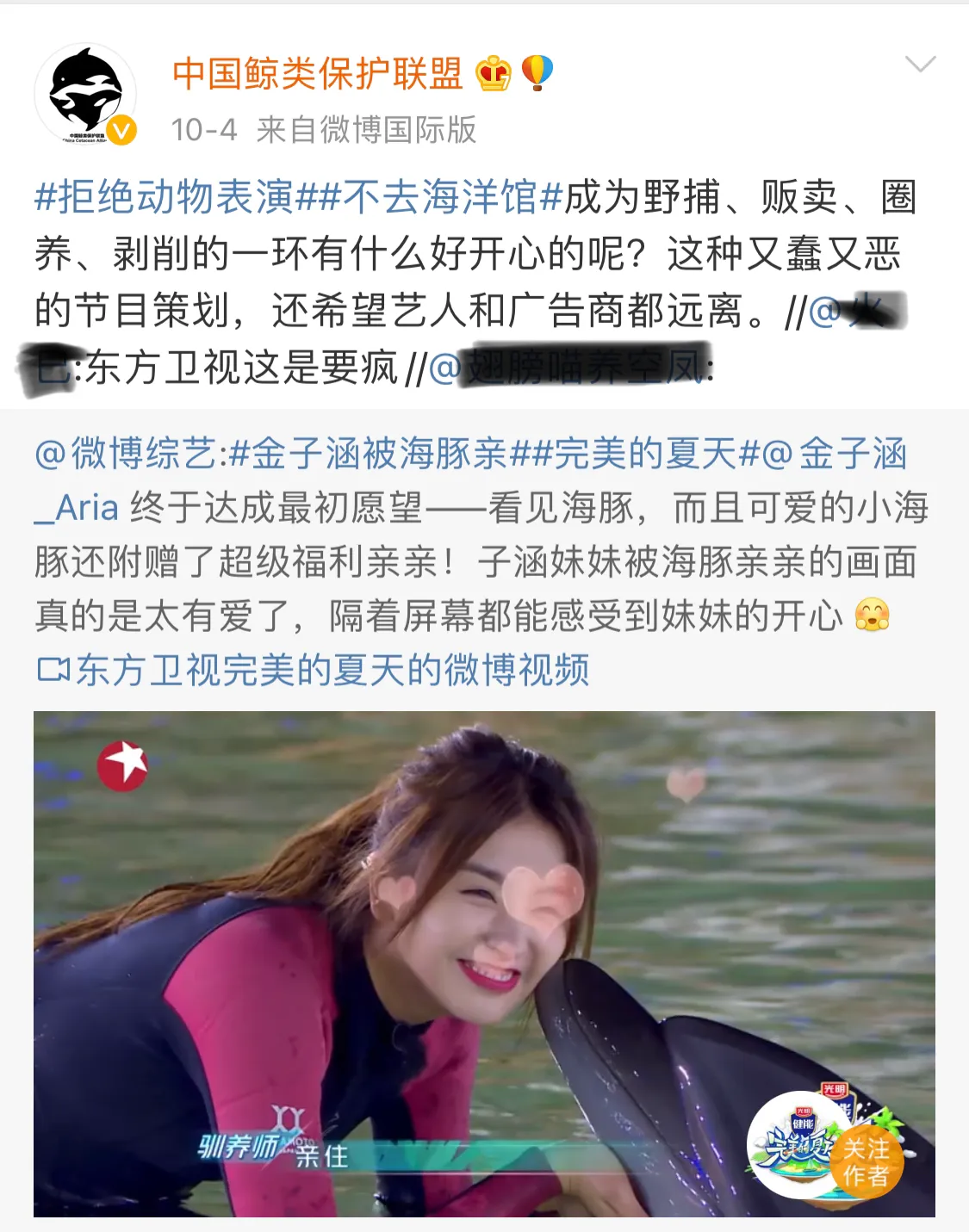969x1232 pixels.
Task: Follow the author via 关注作者 button
Action: click(866, 1162)
